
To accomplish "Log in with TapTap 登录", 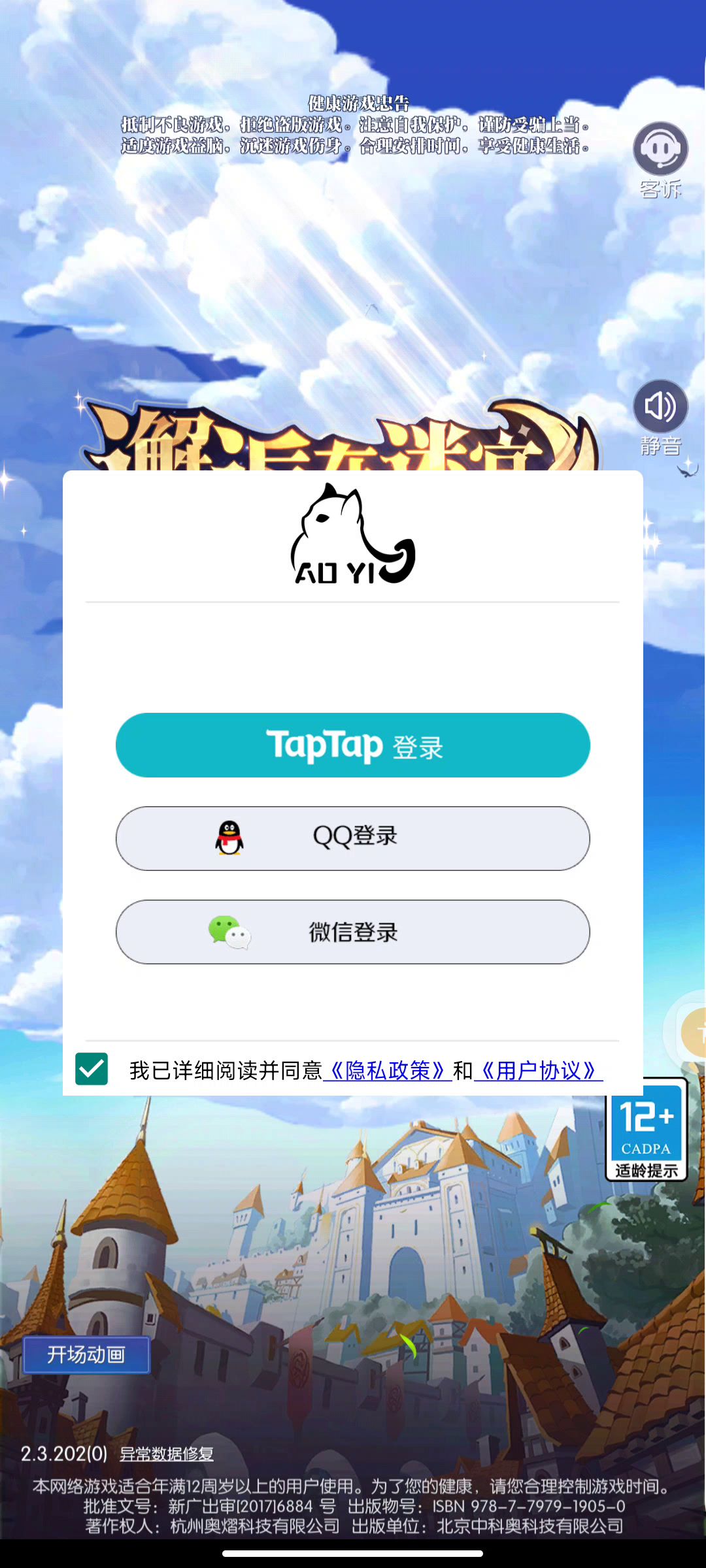I will point(353,745).
